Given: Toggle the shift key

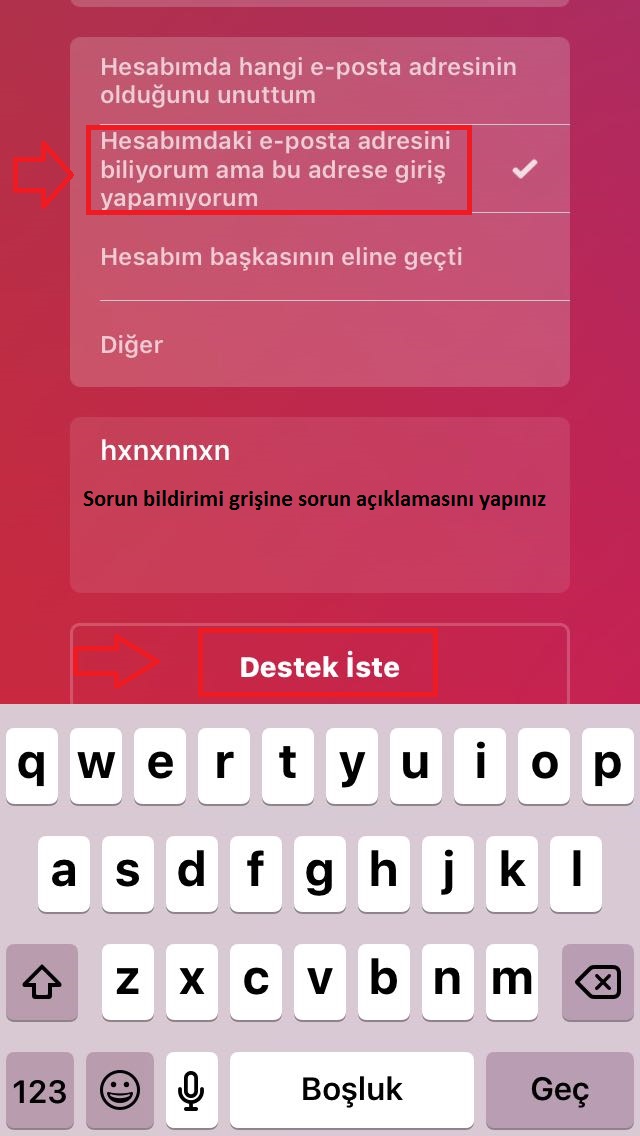Looking at the screenshot, I should pos(41,982).
